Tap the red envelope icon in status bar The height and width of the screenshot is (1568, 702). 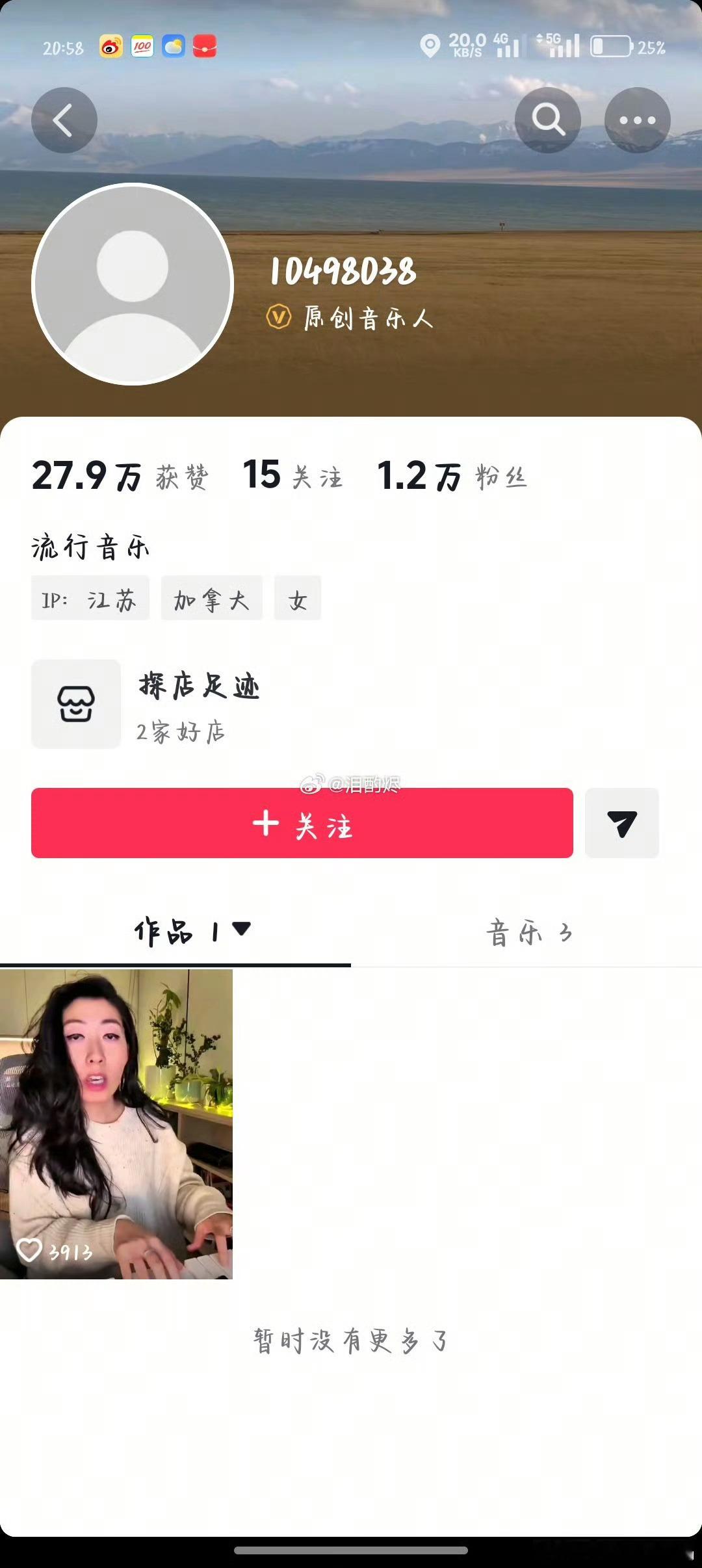[205, 47]
